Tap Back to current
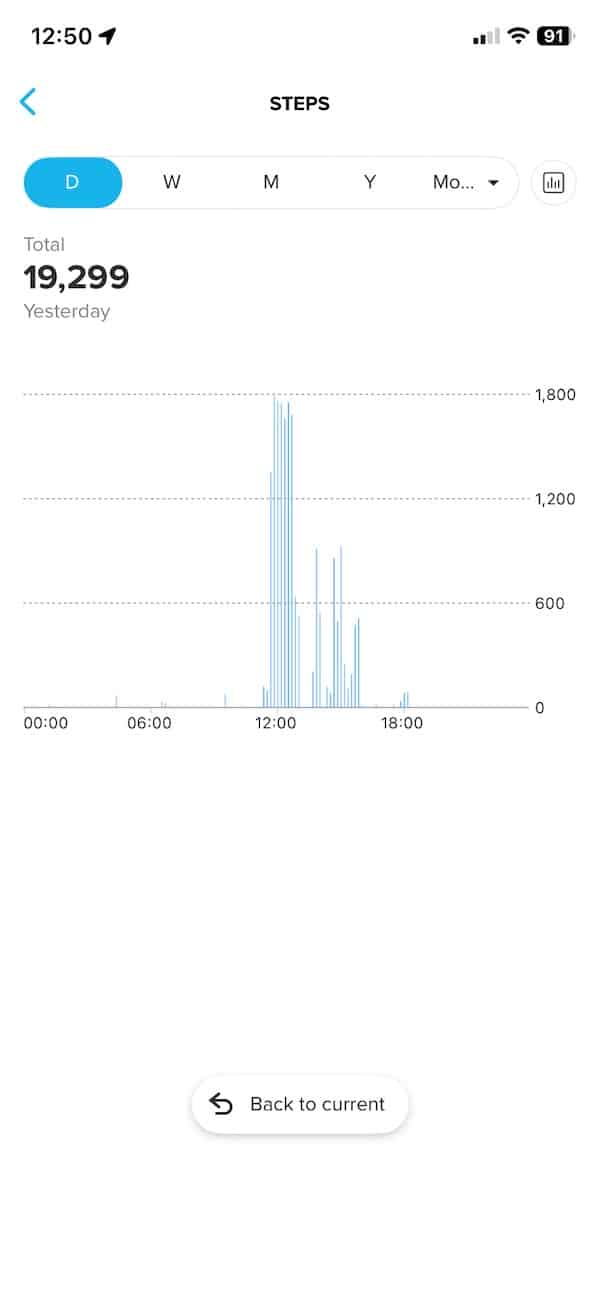The image size is (600, 1299). tap(299, 1104)
